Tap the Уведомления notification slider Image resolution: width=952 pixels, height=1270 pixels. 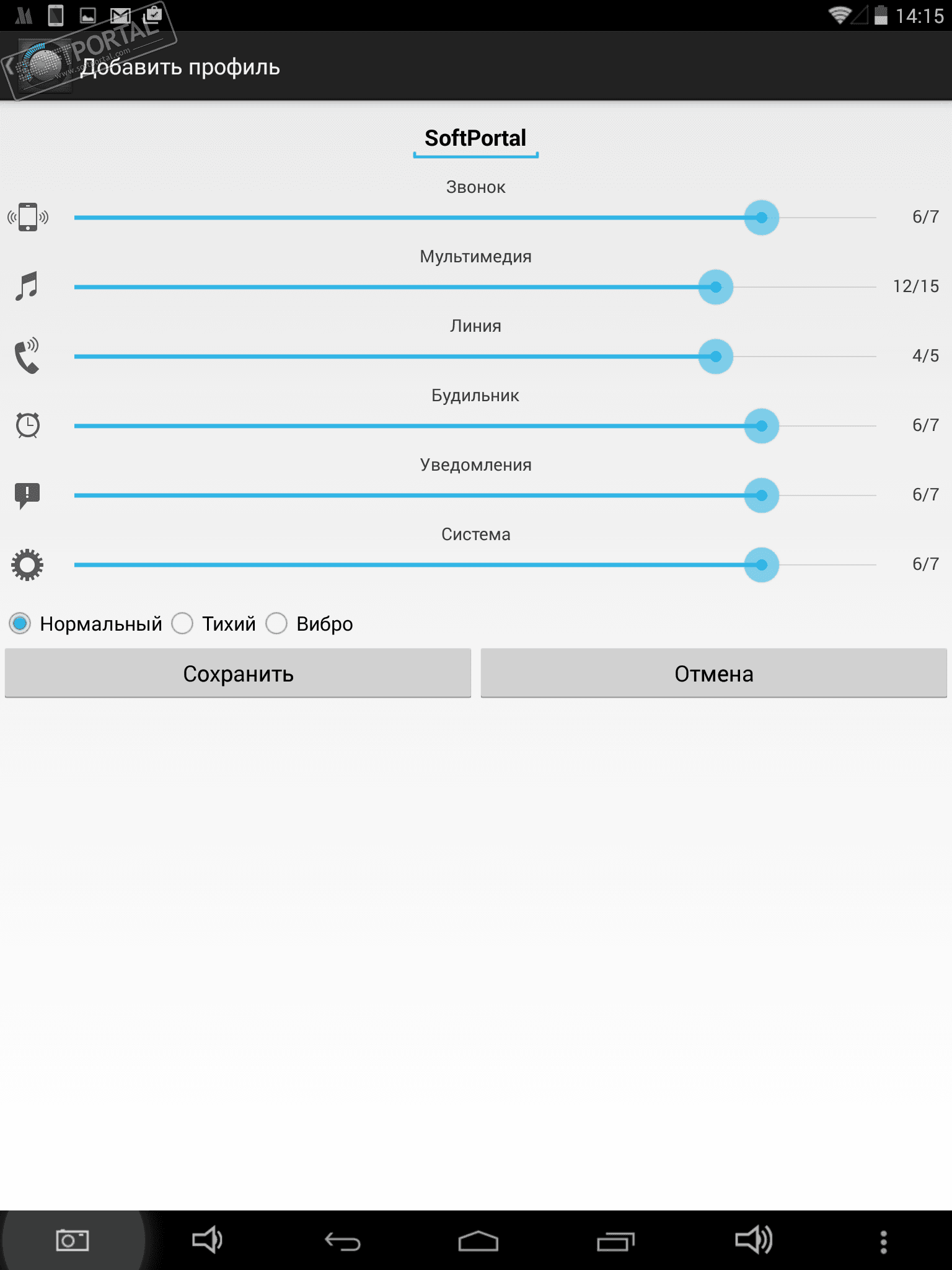[x=475, y=495]
